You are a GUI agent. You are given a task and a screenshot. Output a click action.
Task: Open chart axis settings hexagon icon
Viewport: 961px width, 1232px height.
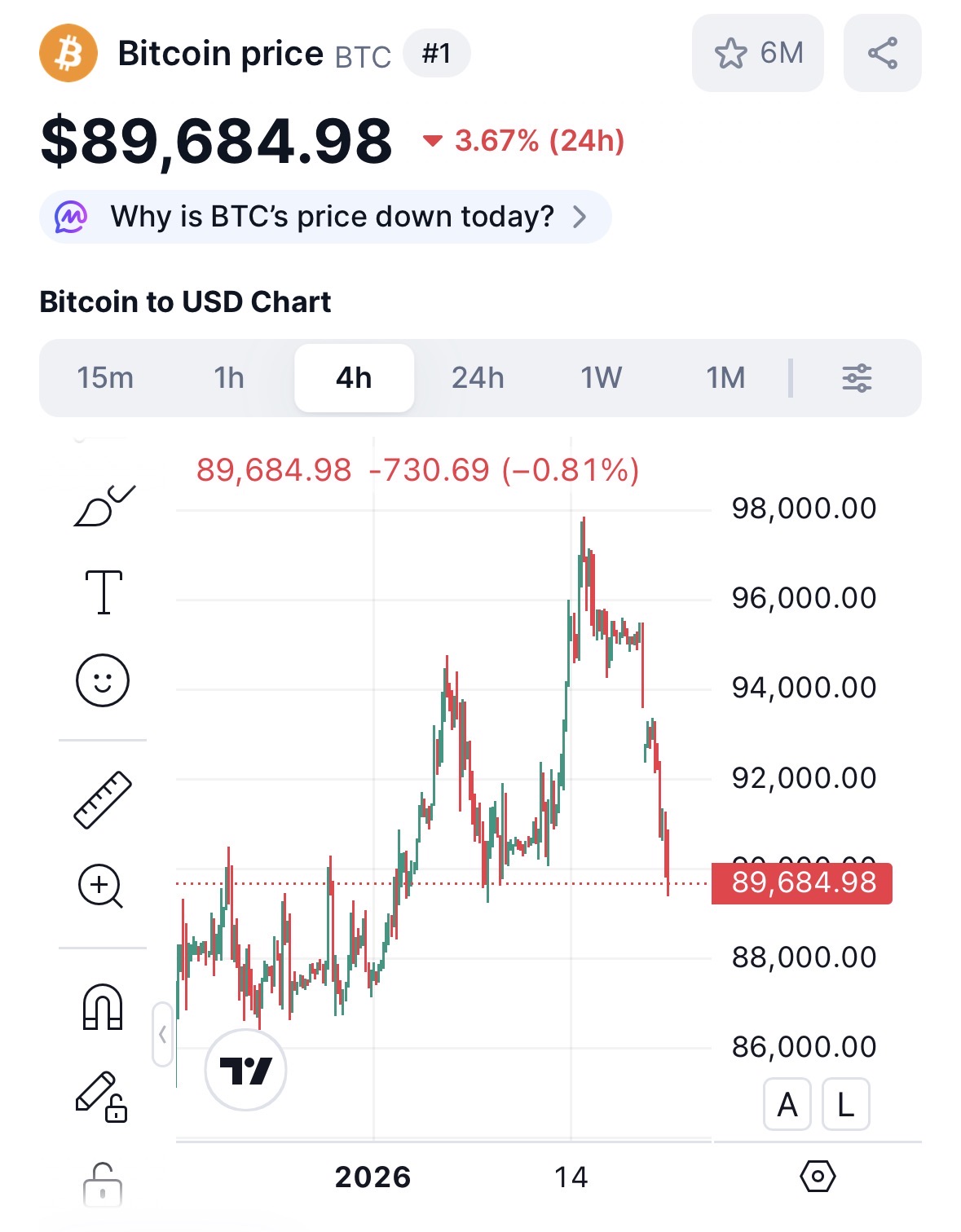(818, 1177)
